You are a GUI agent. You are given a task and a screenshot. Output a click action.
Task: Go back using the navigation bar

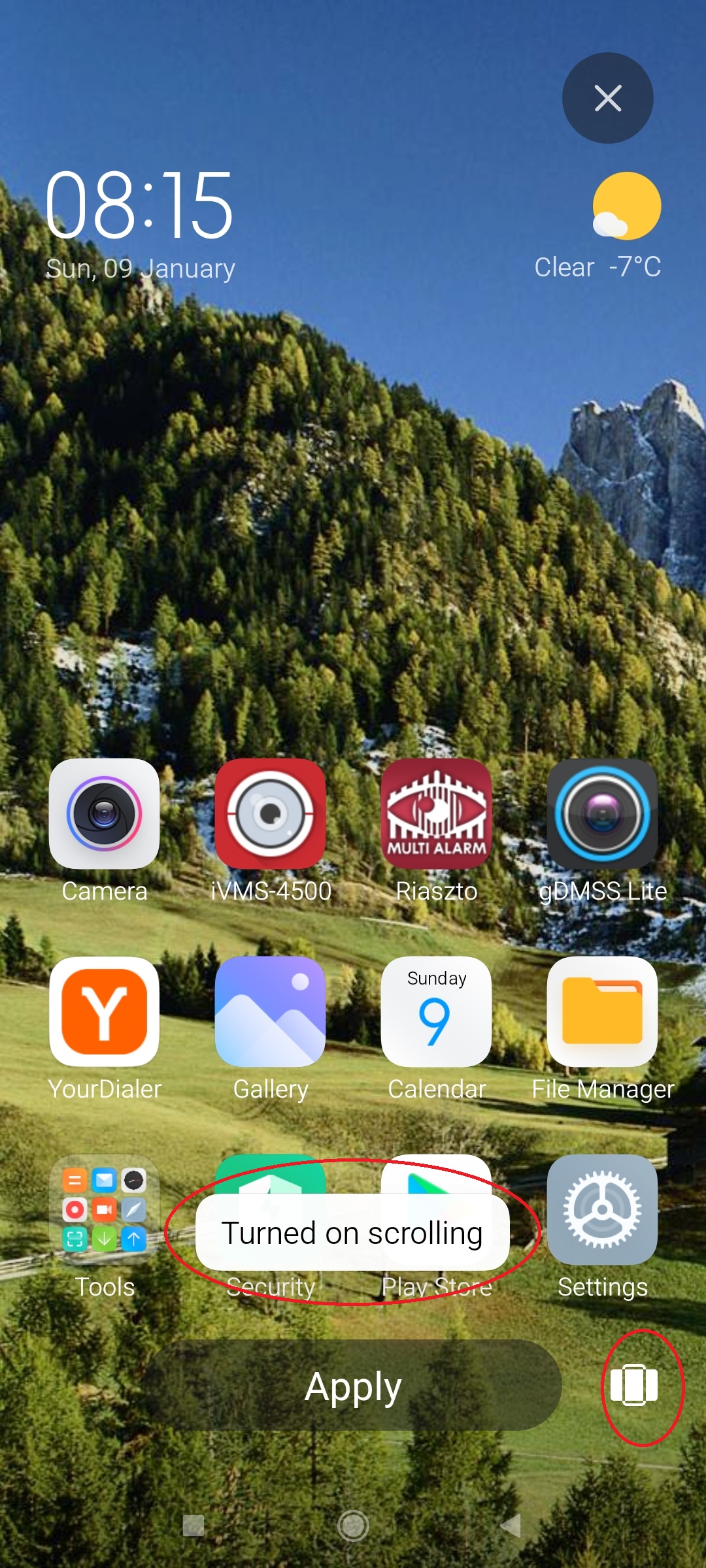[511, 1526]
